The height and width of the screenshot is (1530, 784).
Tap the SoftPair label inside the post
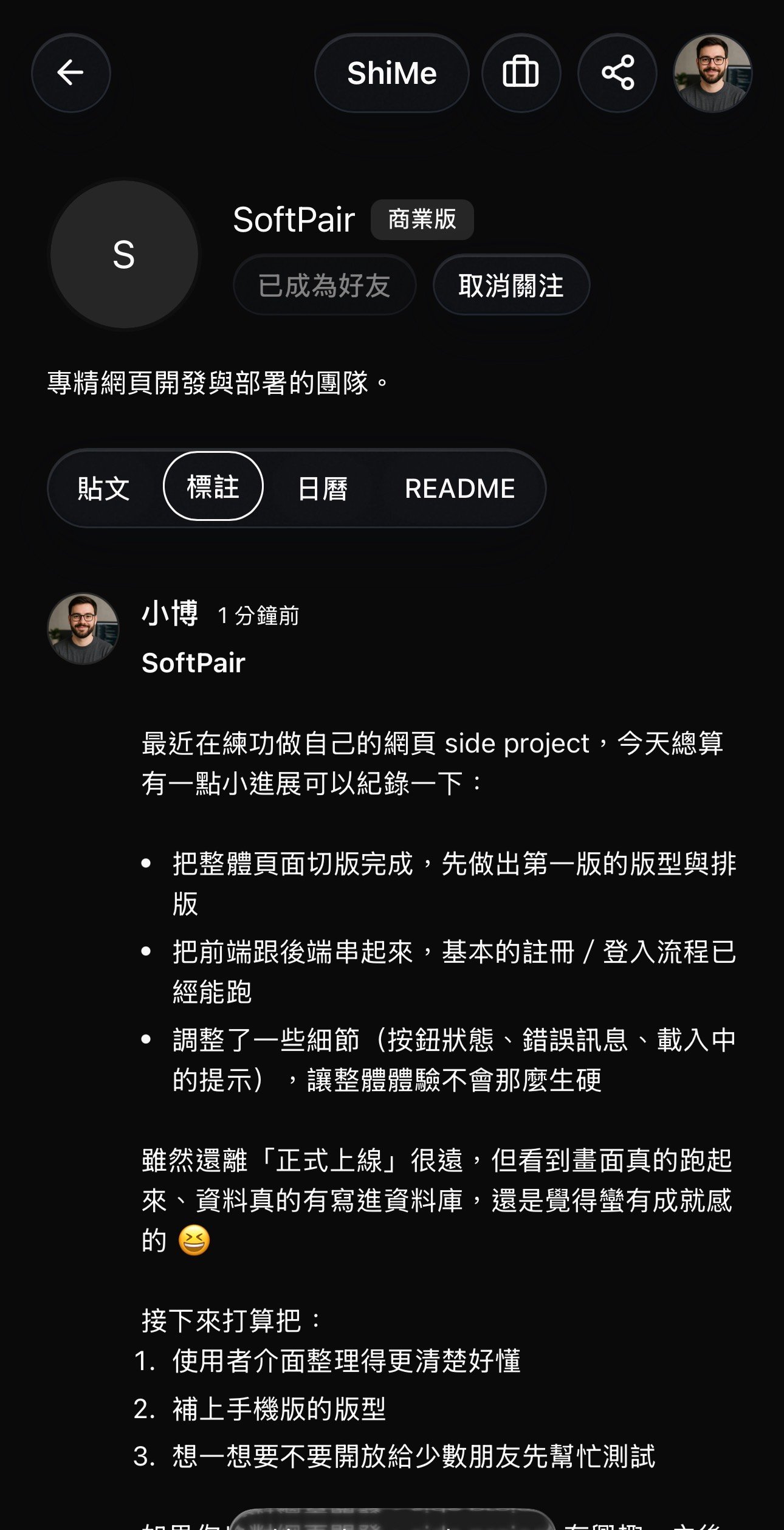coord(192,663)
